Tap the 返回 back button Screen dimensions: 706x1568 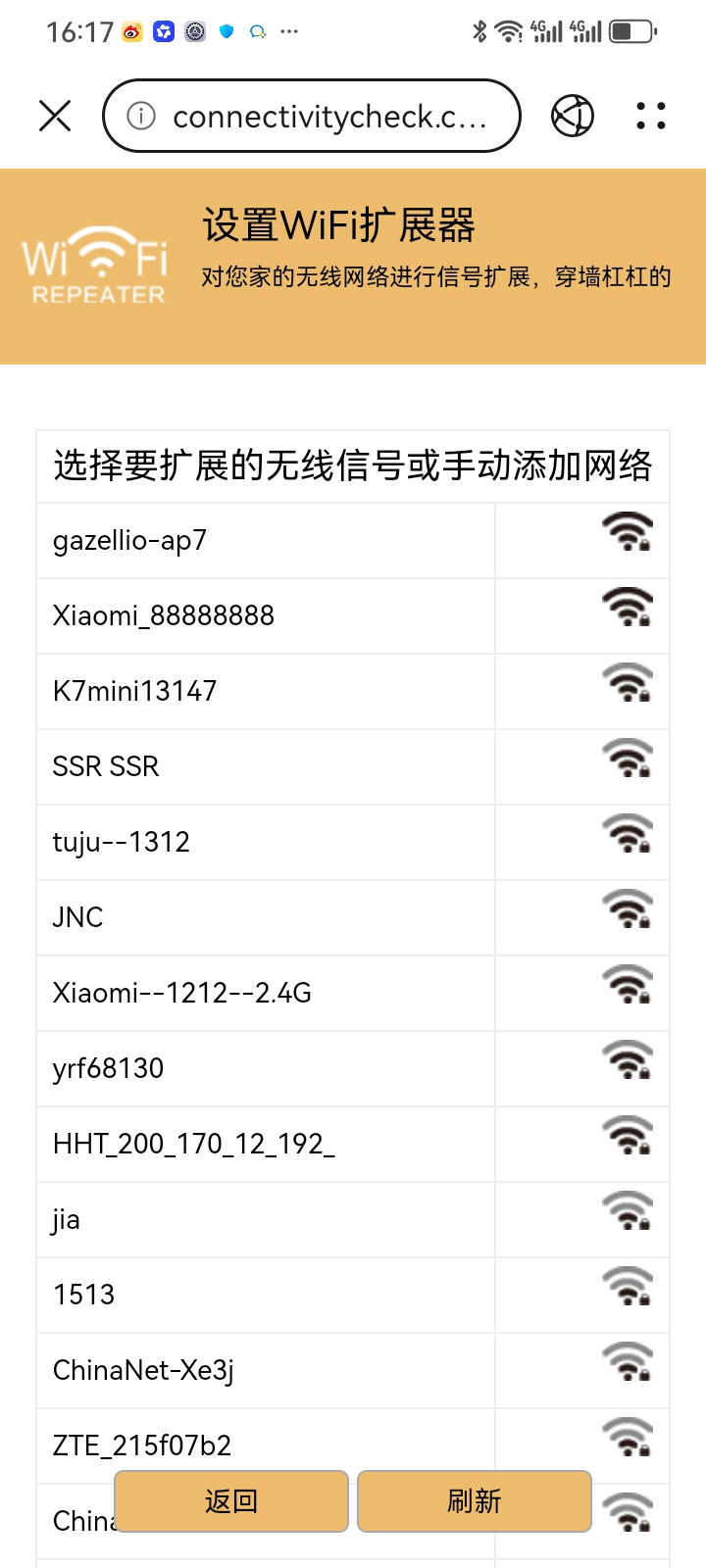point(231,1501)
